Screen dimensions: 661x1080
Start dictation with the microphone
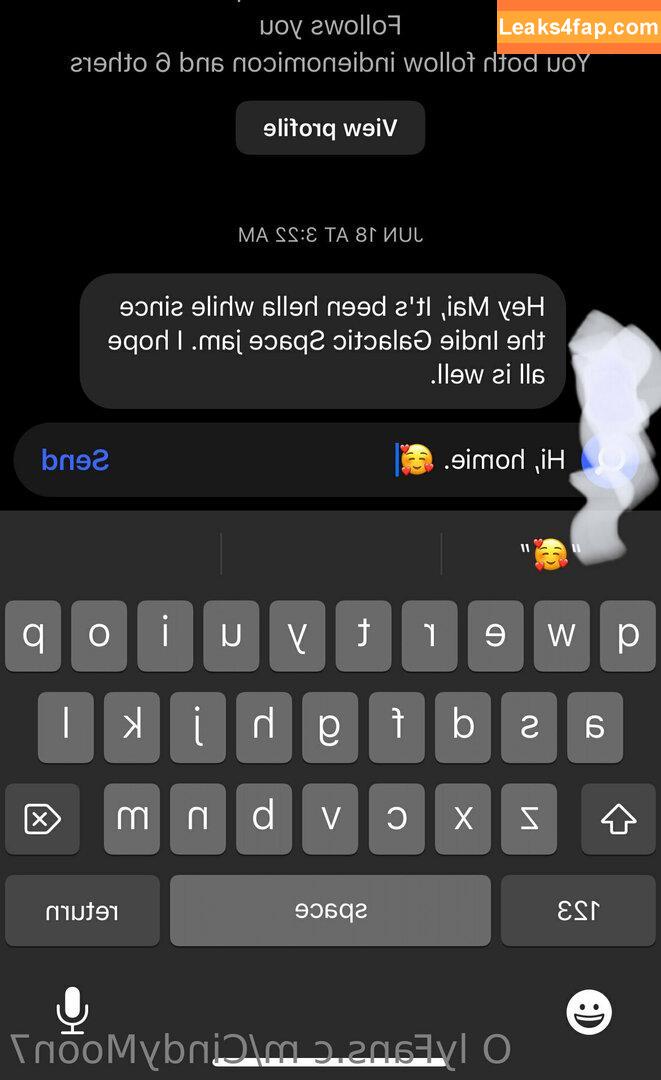coord(72,1011)
